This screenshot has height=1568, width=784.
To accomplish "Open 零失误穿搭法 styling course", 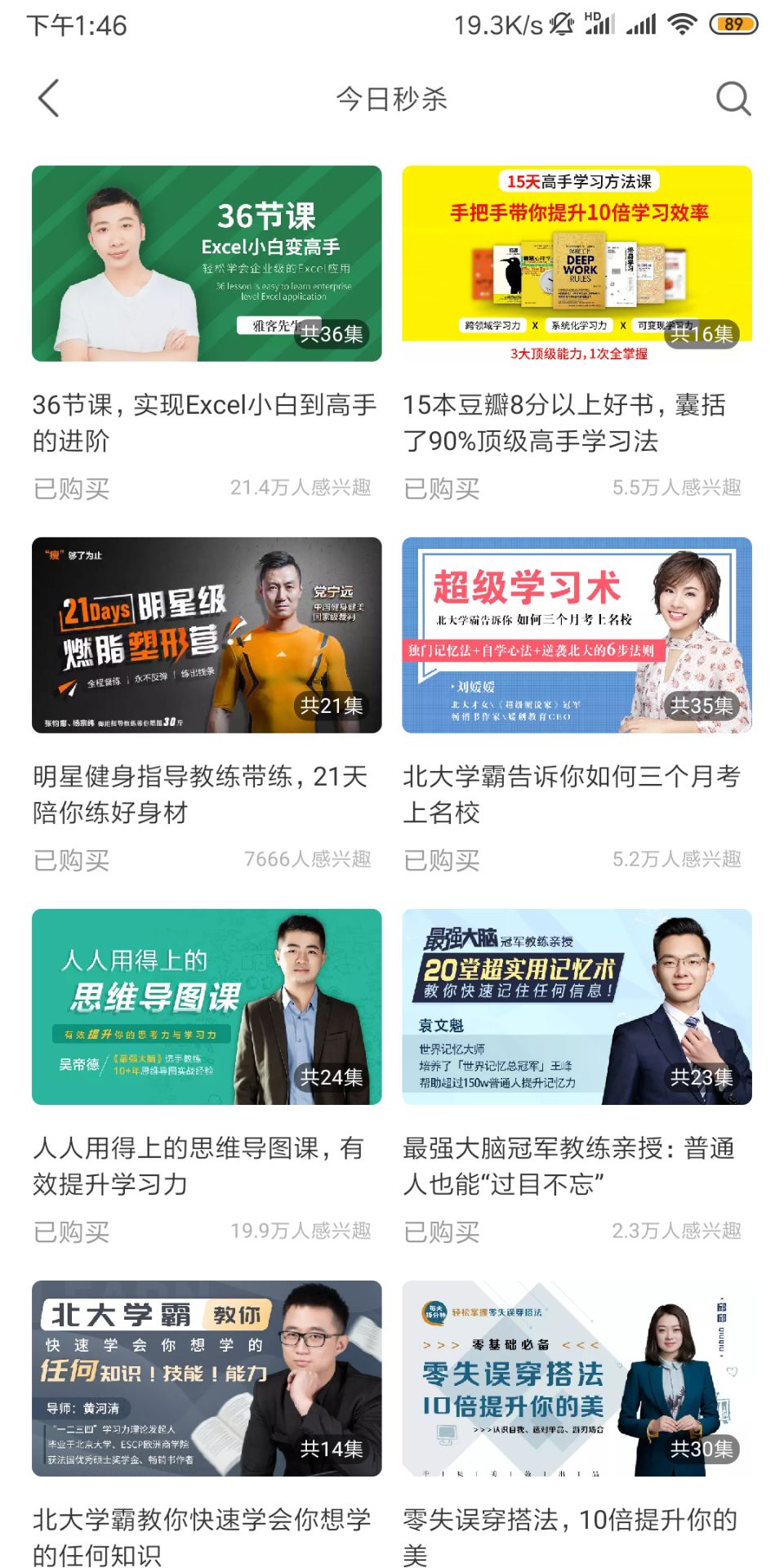I will [x=577, y=1379].
